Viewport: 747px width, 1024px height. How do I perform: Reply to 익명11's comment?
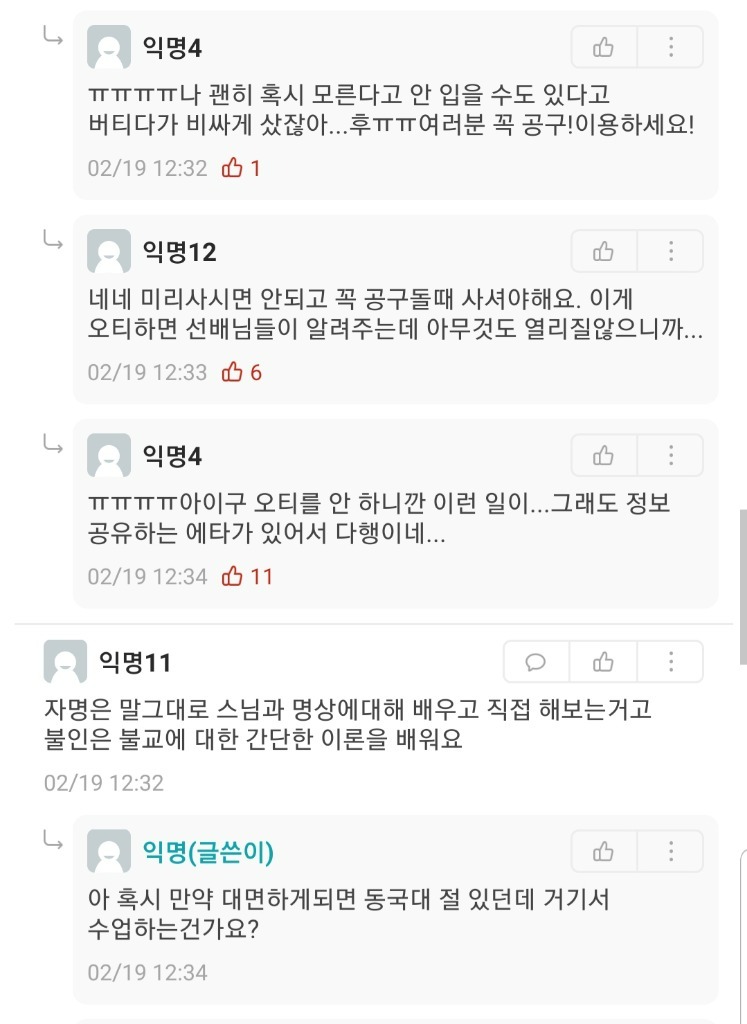(x=536, y=662)
